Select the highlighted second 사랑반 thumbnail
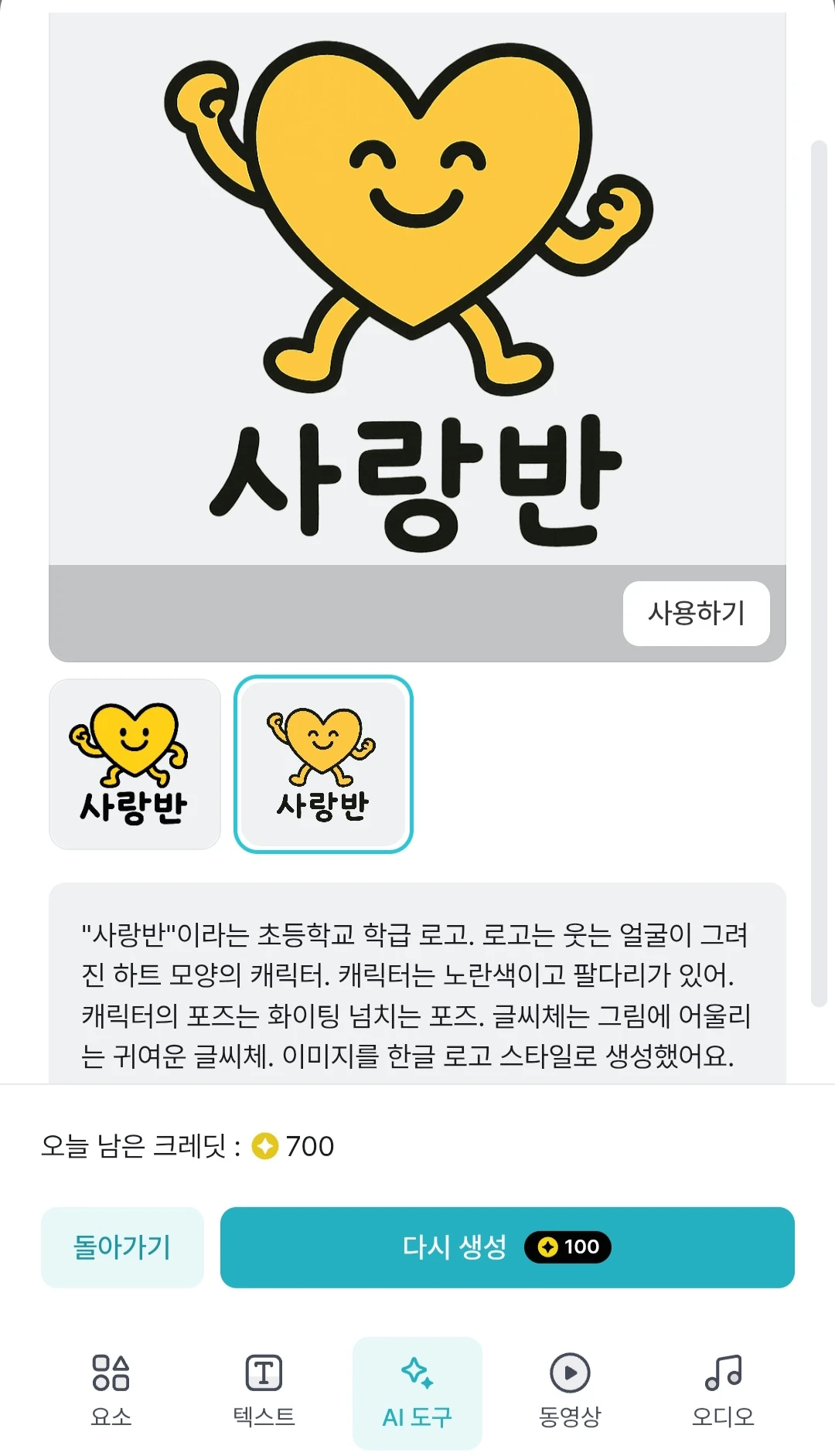This screenshot has height=1456, width=835. 323,764
